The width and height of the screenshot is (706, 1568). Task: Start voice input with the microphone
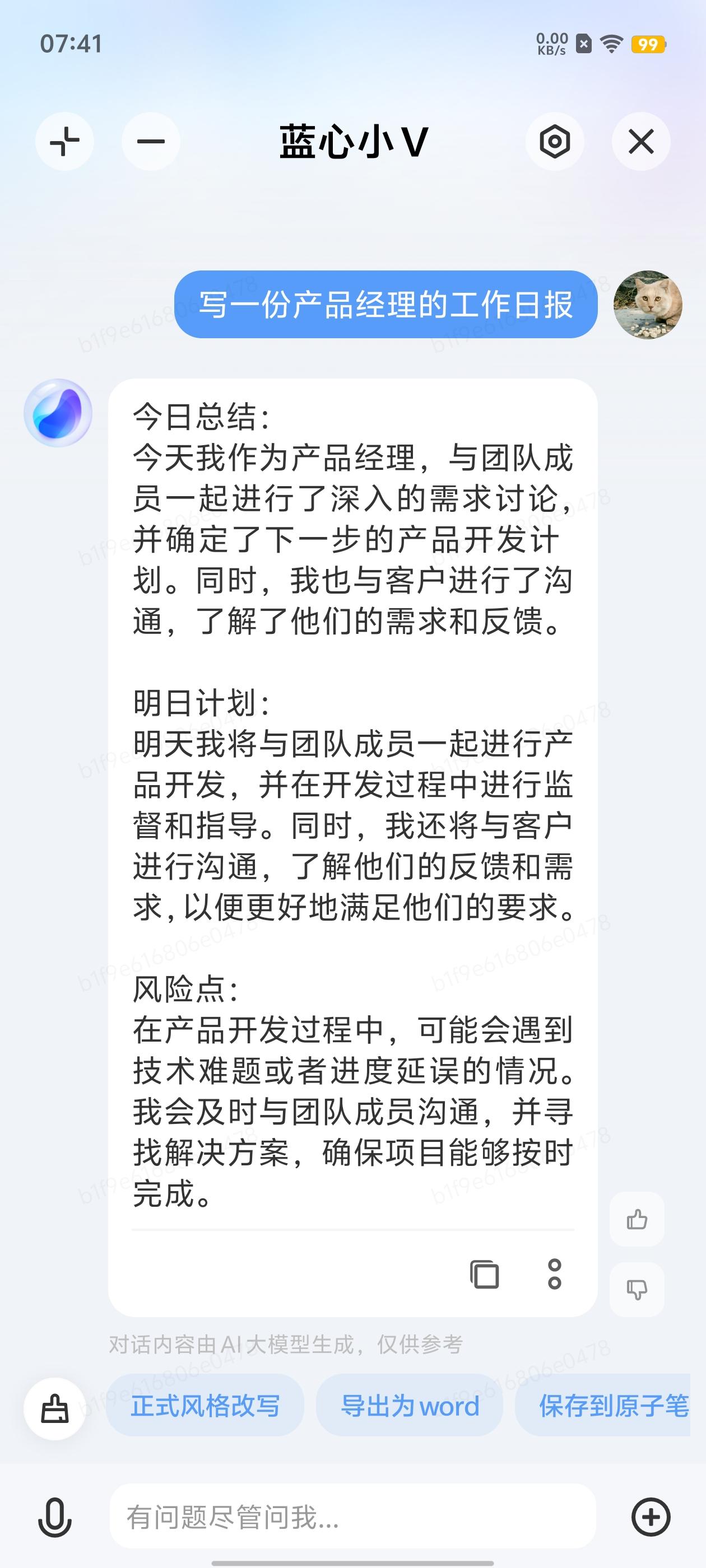pos(55,1516)
